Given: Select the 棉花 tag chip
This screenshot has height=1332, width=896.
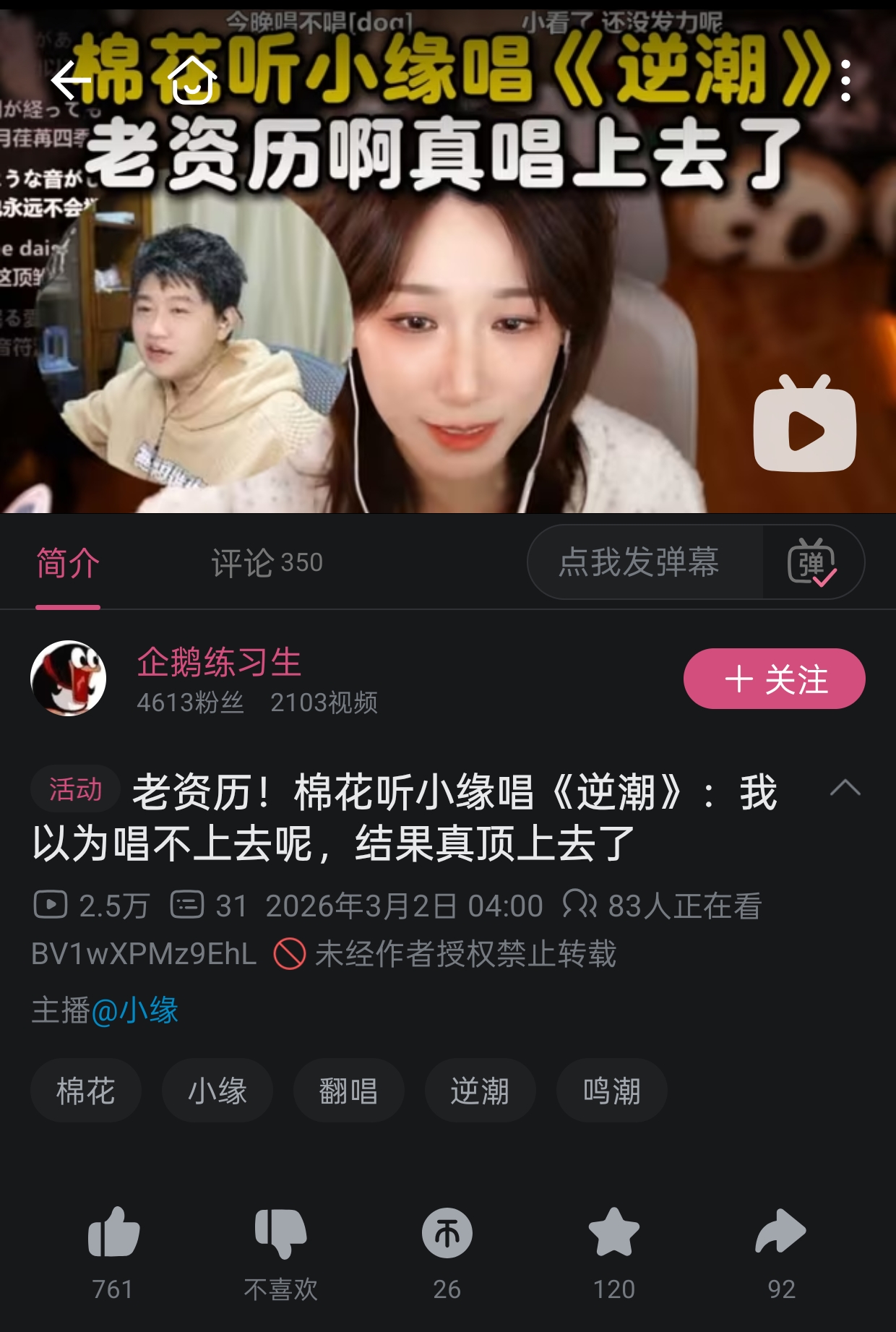Looking at the screenshot, I should click(x=85, y=1091).
